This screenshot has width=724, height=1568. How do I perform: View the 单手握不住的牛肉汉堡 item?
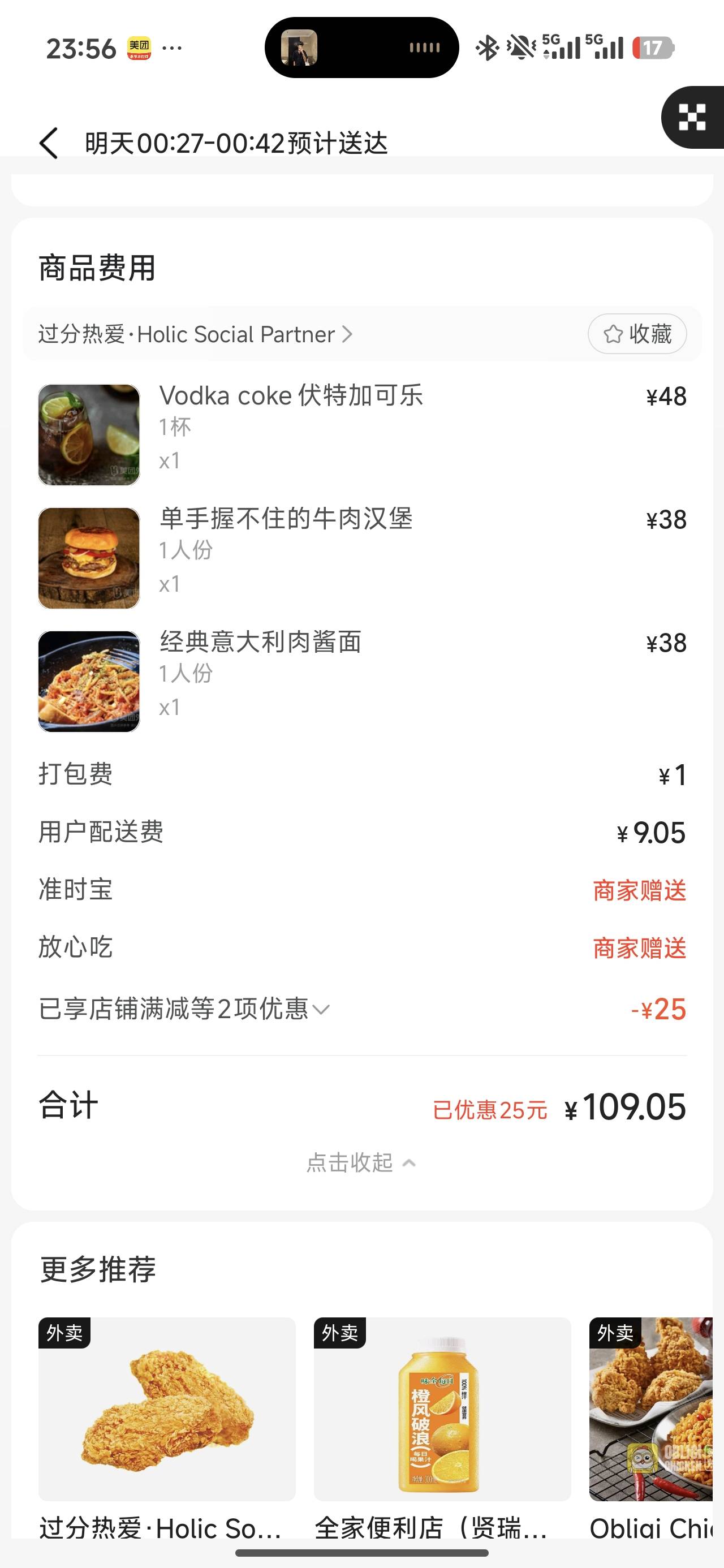(286, 519)
